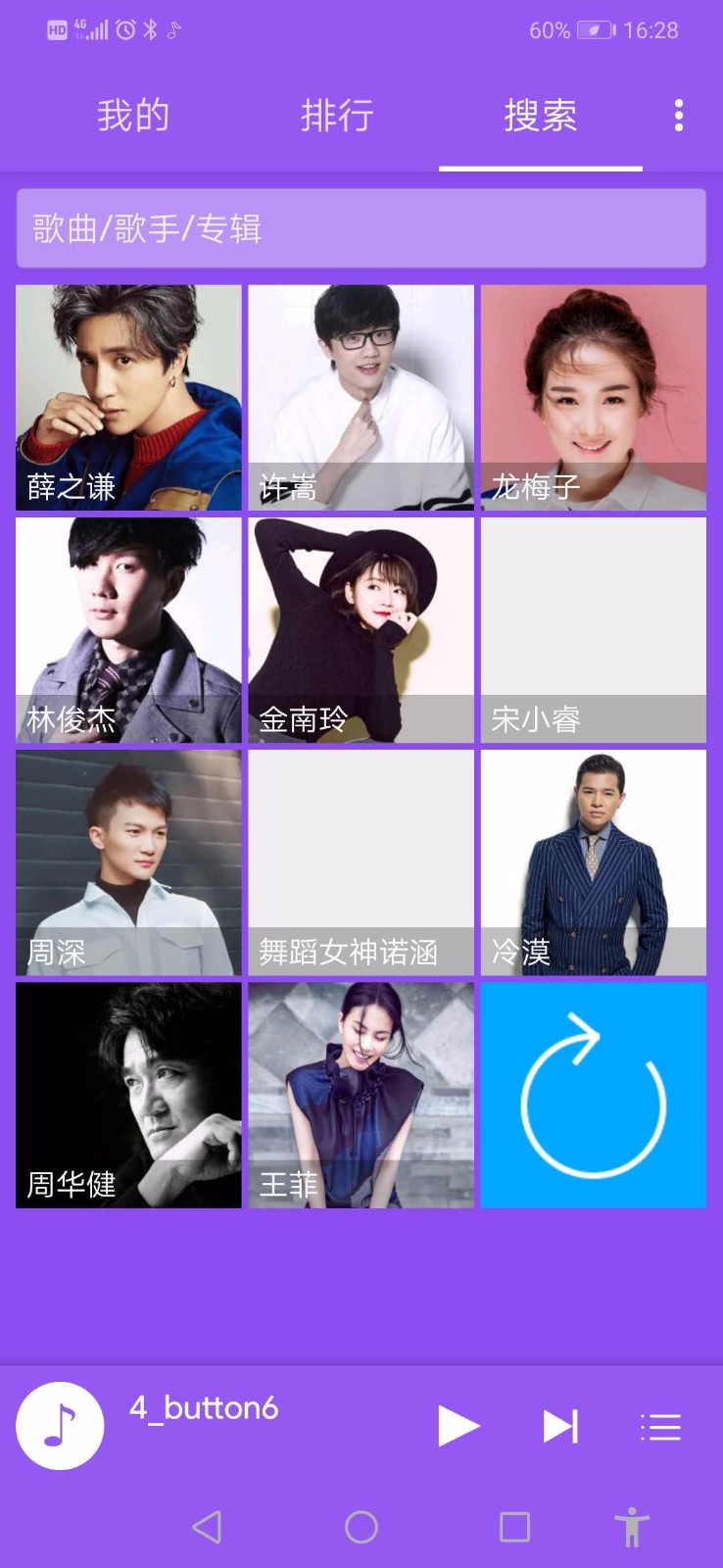Refresh the recommended singers grid

(x=593, y=1095)
